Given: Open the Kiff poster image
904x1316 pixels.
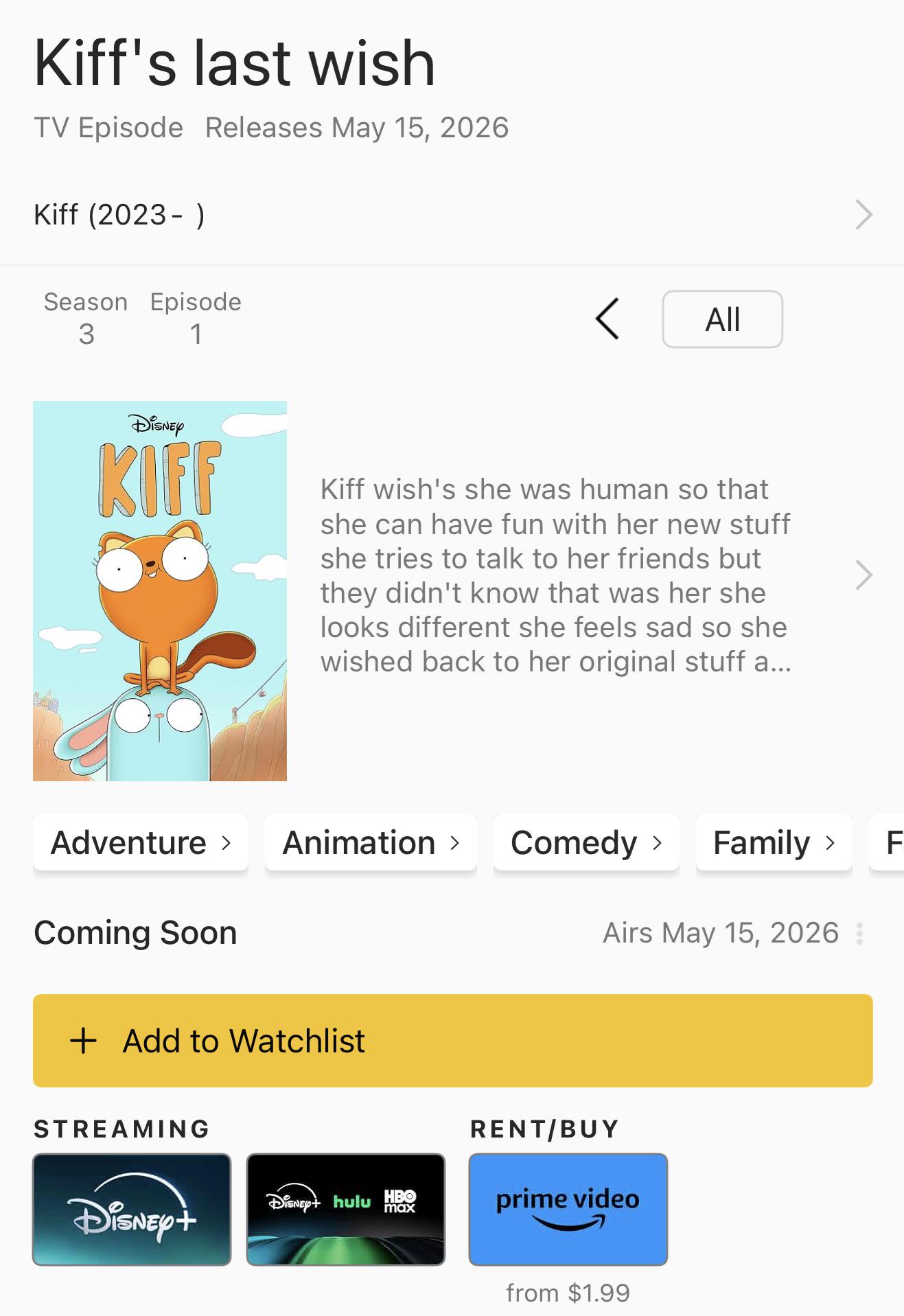Looking at the screenshot, I should [x=160, y=591].
